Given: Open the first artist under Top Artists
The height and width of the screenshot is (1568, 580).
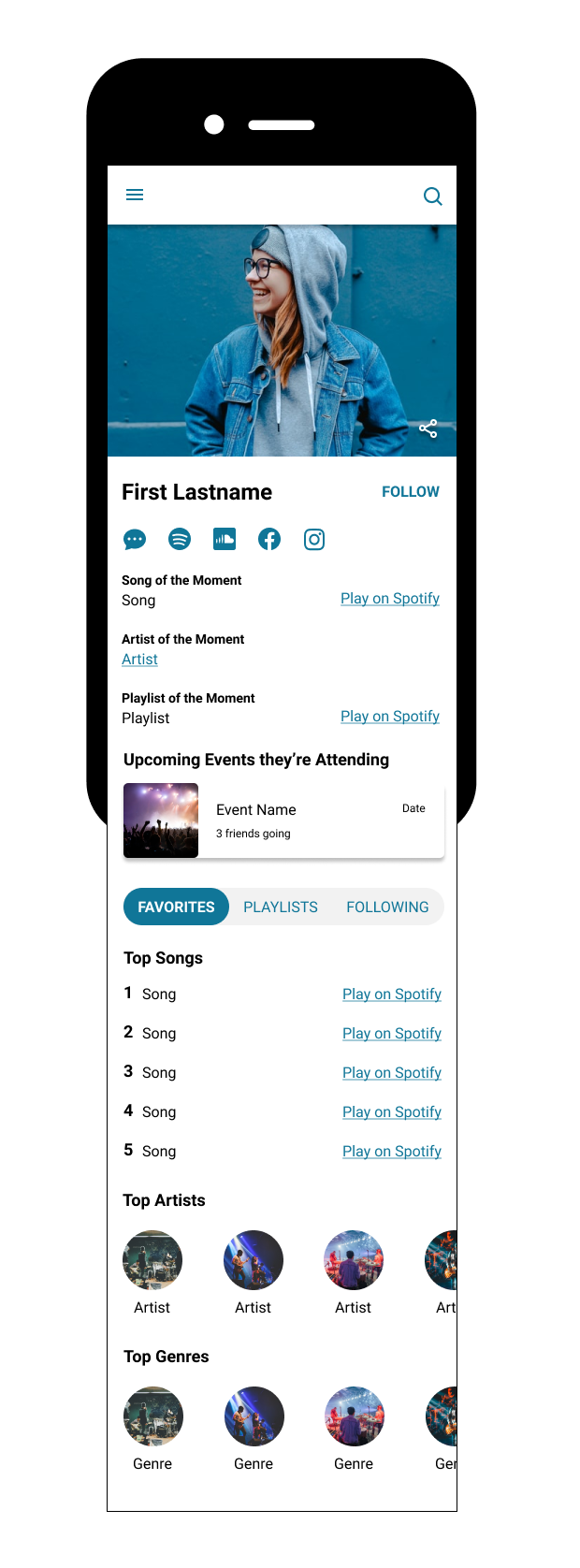Looking at the screenshot, I should tap(152, 1260).
